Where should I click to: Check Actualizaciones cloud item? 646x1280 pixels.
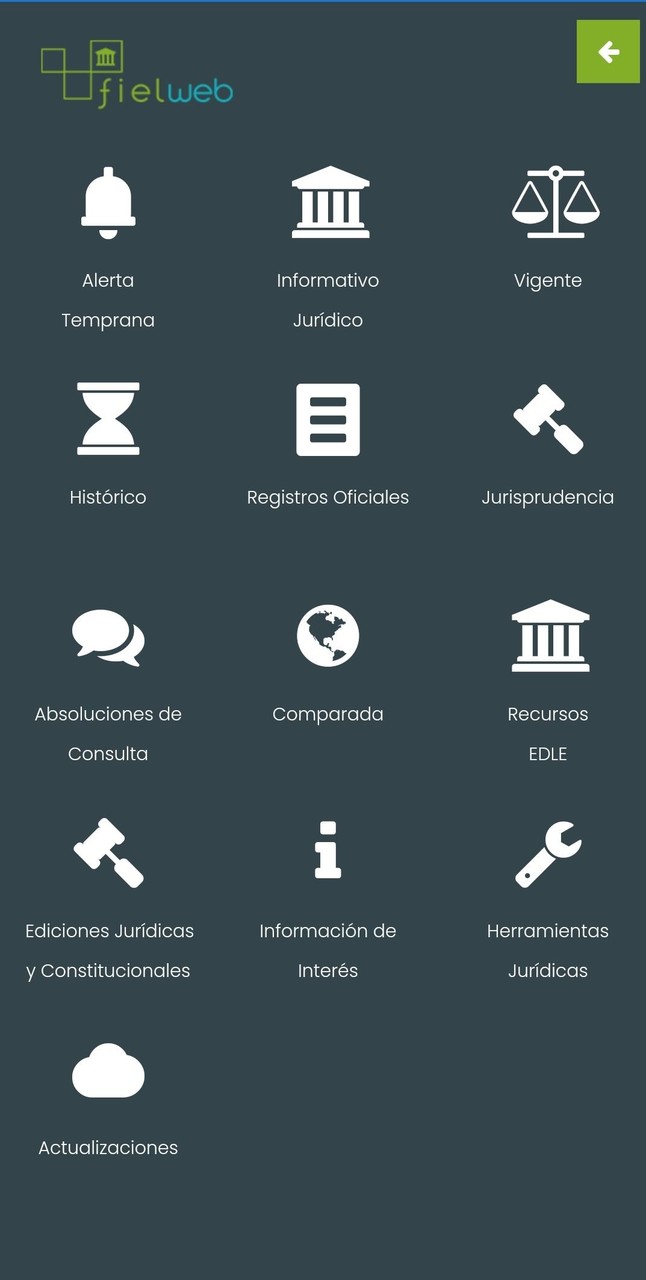(x=108, y=1072)
